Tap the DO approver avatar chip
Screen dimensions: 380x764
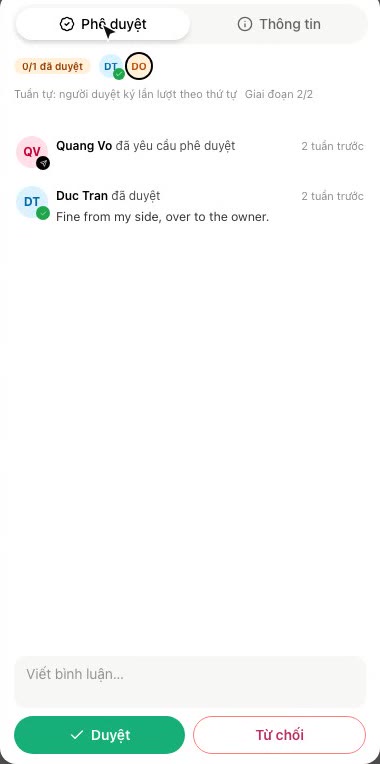pos(139,66)
